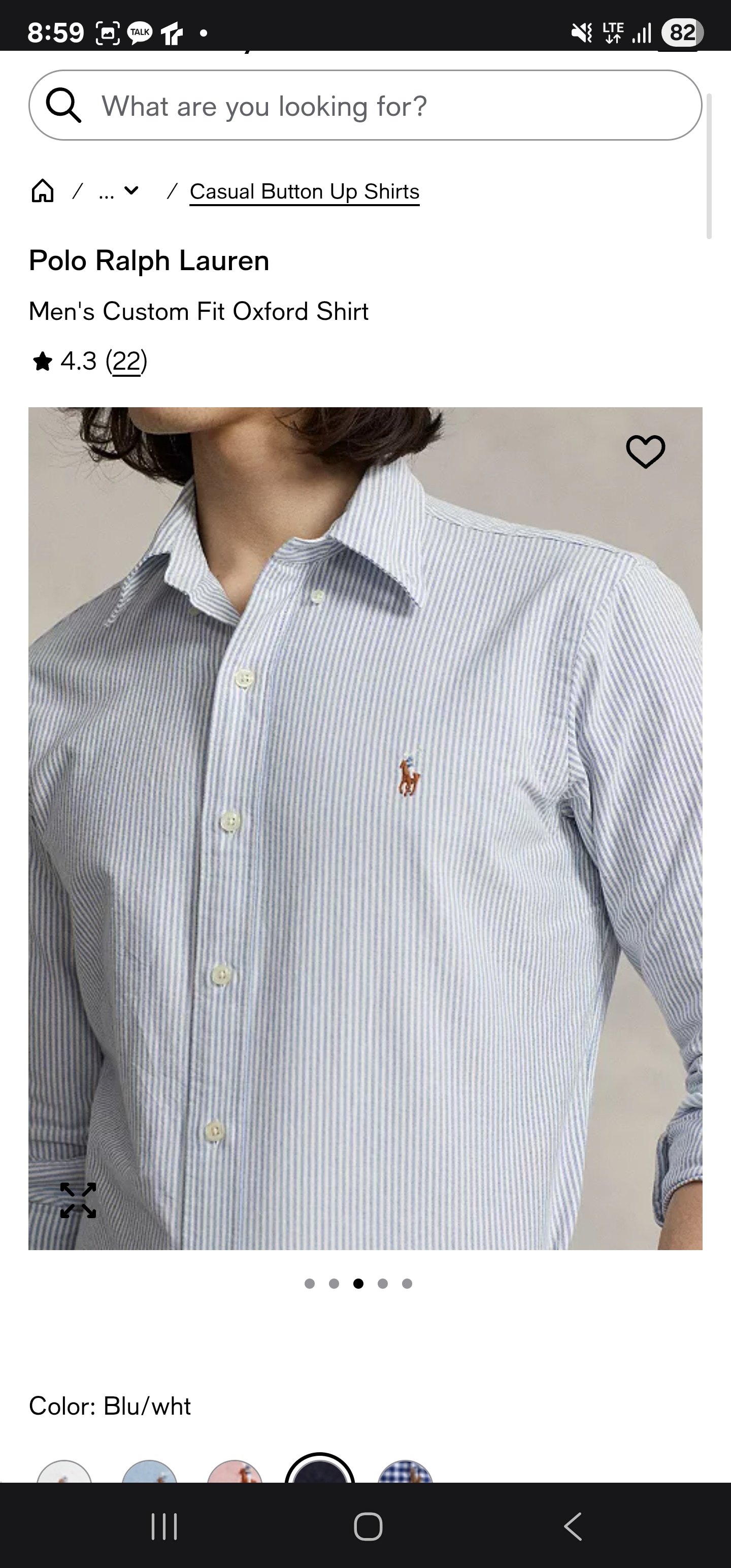View the 22 customer reviews
Image resolution: width=731 pixels, height=1568 pixels.
126,361
